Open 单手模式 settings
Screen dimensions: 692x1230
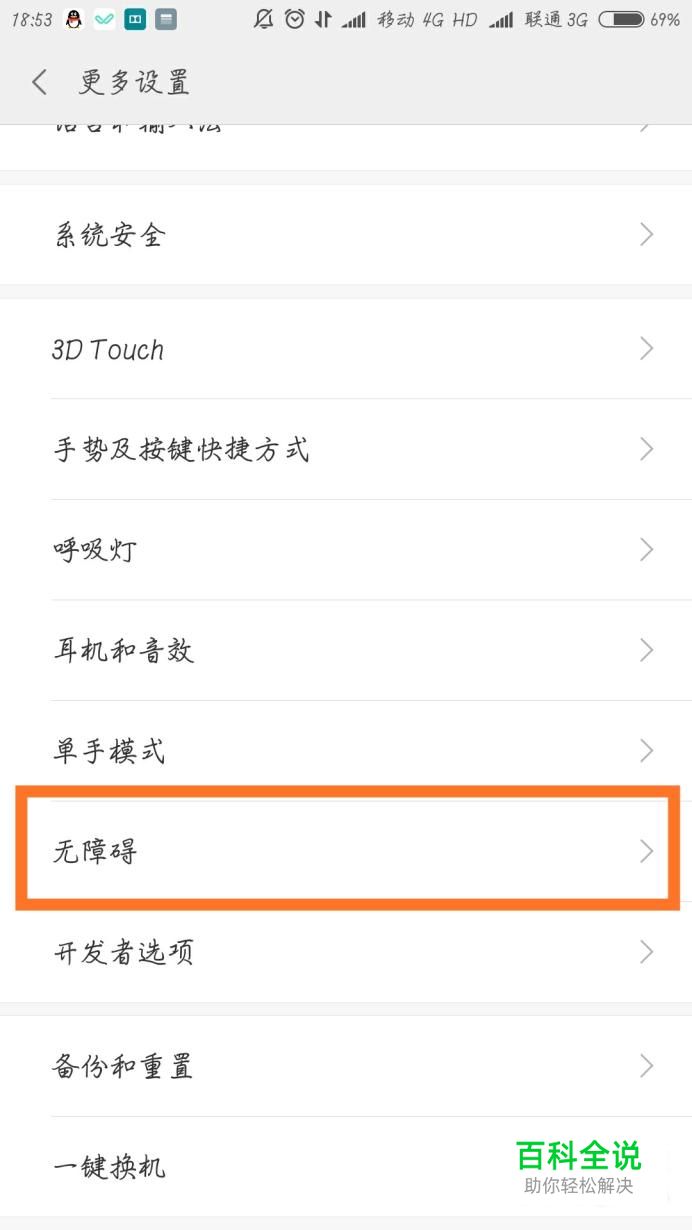[x=346, y=751]
